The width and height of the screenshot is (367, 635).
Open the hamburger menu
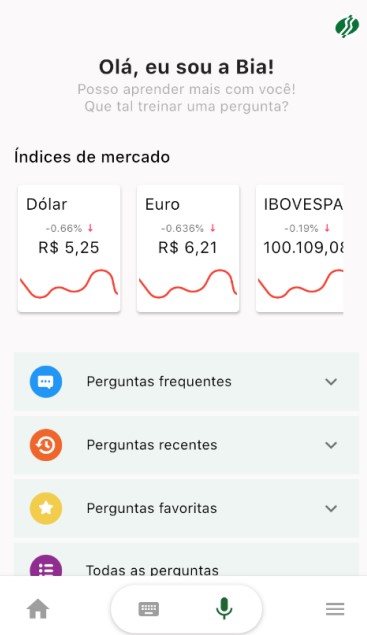click(x=335, y=609)
